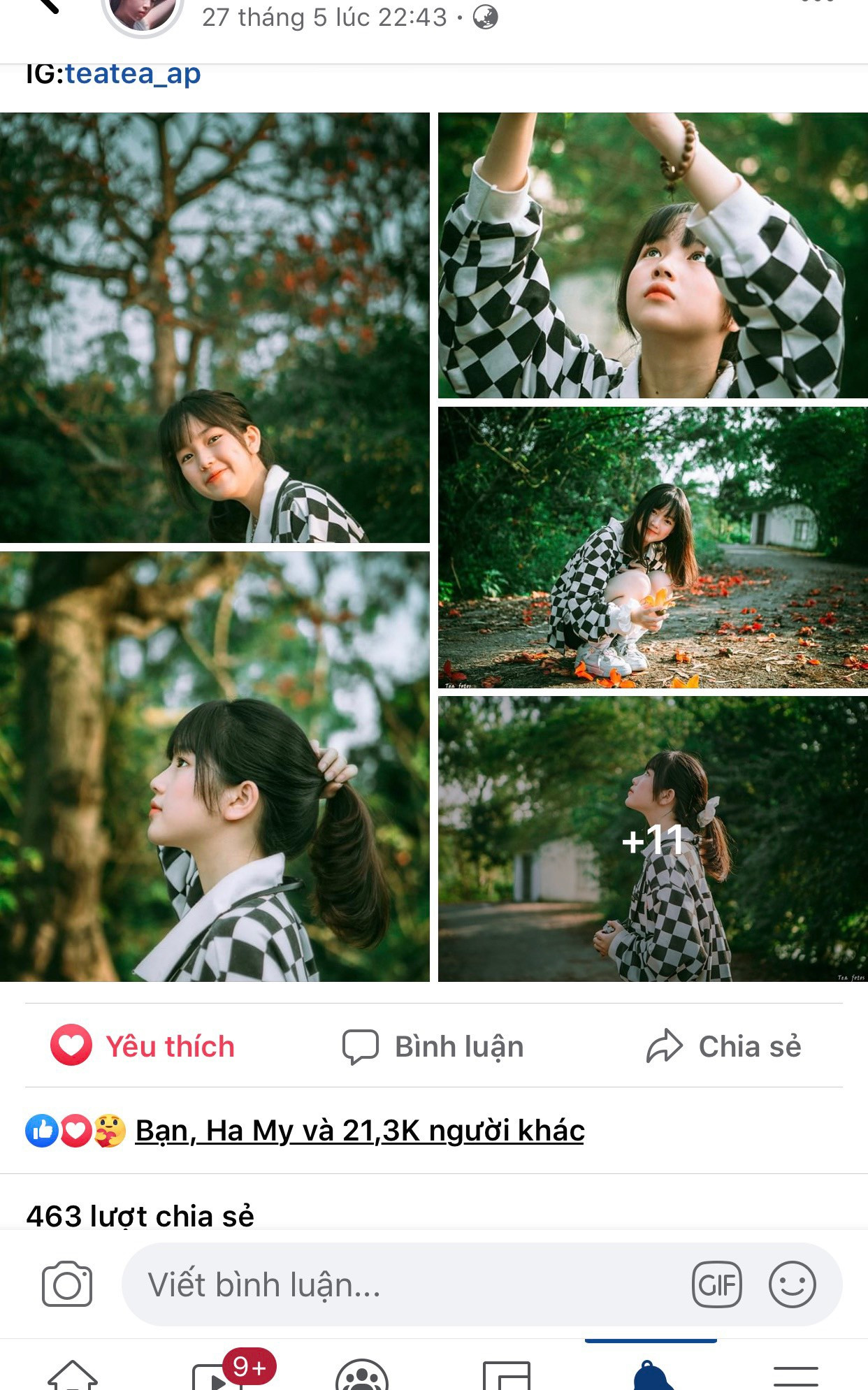
Task: Switch to the Home tab
Action: click(73, 1375)
